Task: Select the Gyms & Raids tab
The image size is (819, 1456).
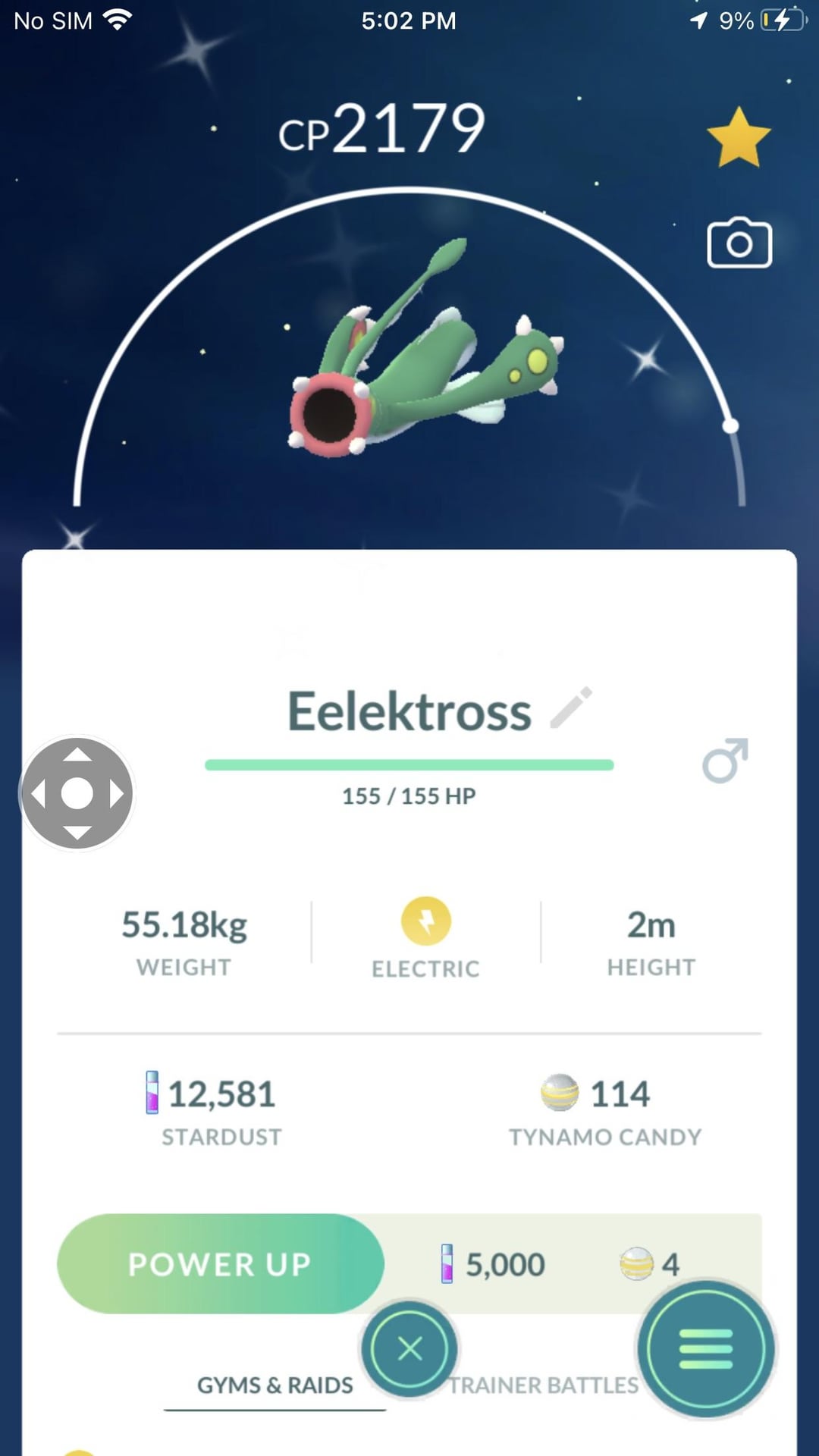Action: pos(275,1385)
